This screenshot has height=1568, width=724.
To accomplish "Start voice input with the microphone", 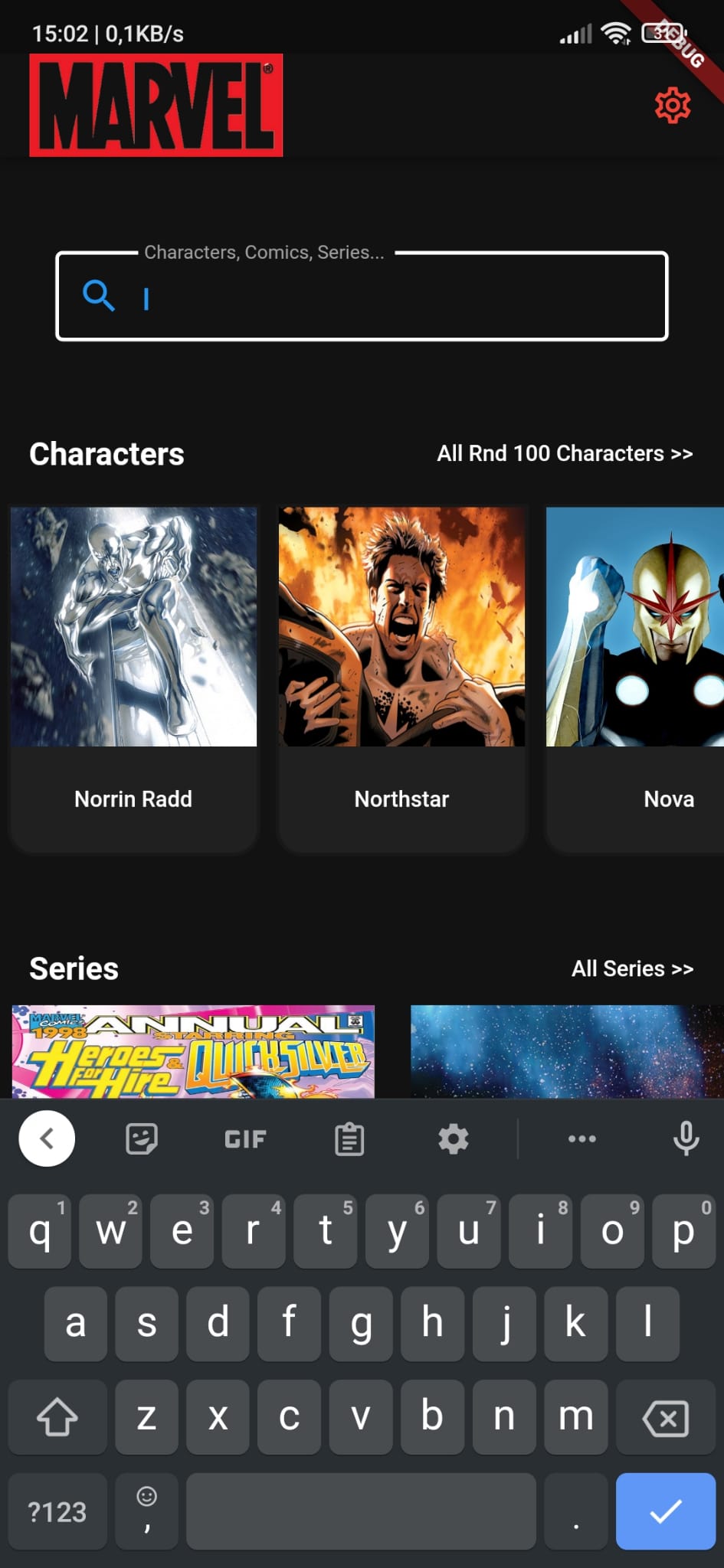I will 686,1138.
